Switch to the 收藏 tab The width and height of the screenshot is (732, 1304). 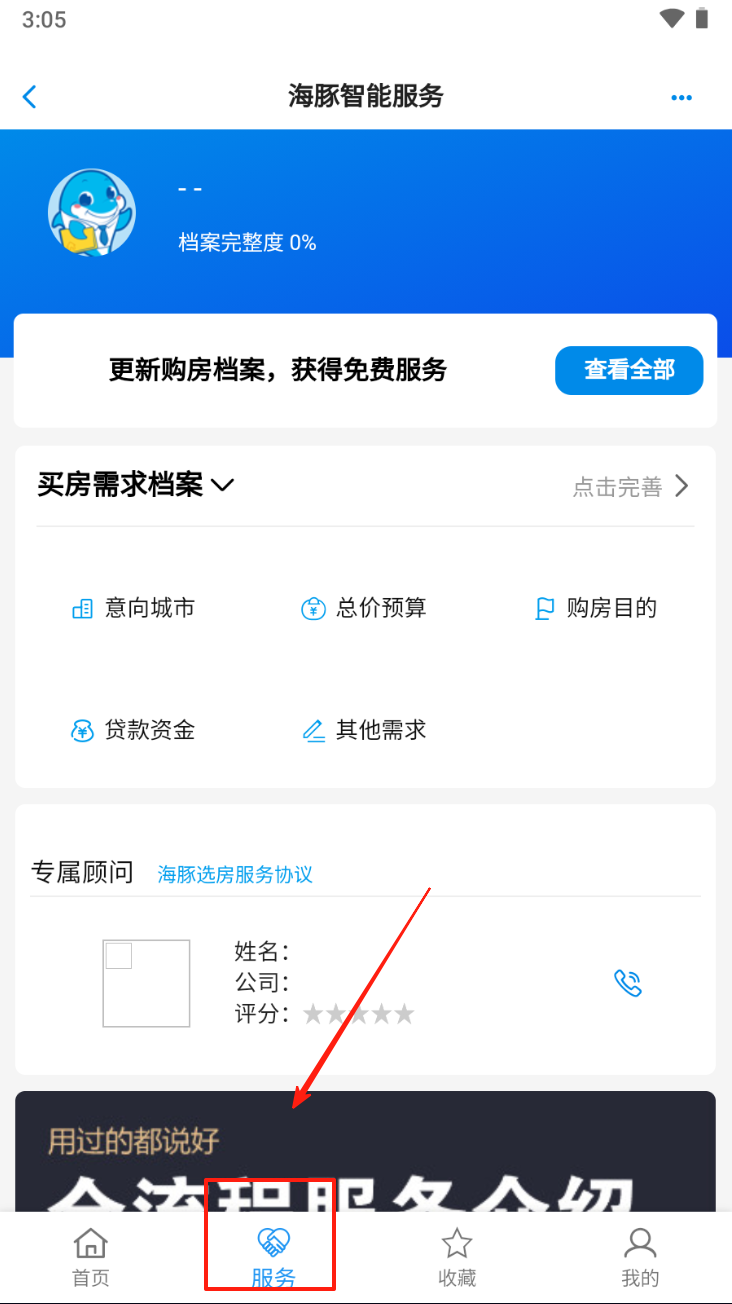(x=457, y=1258)
